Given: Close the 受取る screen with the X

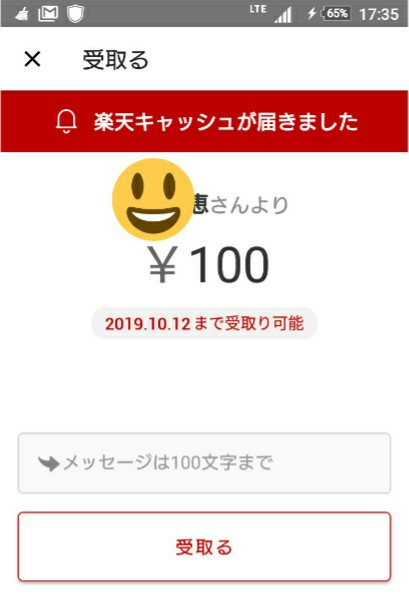Looking at the screenshot, I should point(32,59).
